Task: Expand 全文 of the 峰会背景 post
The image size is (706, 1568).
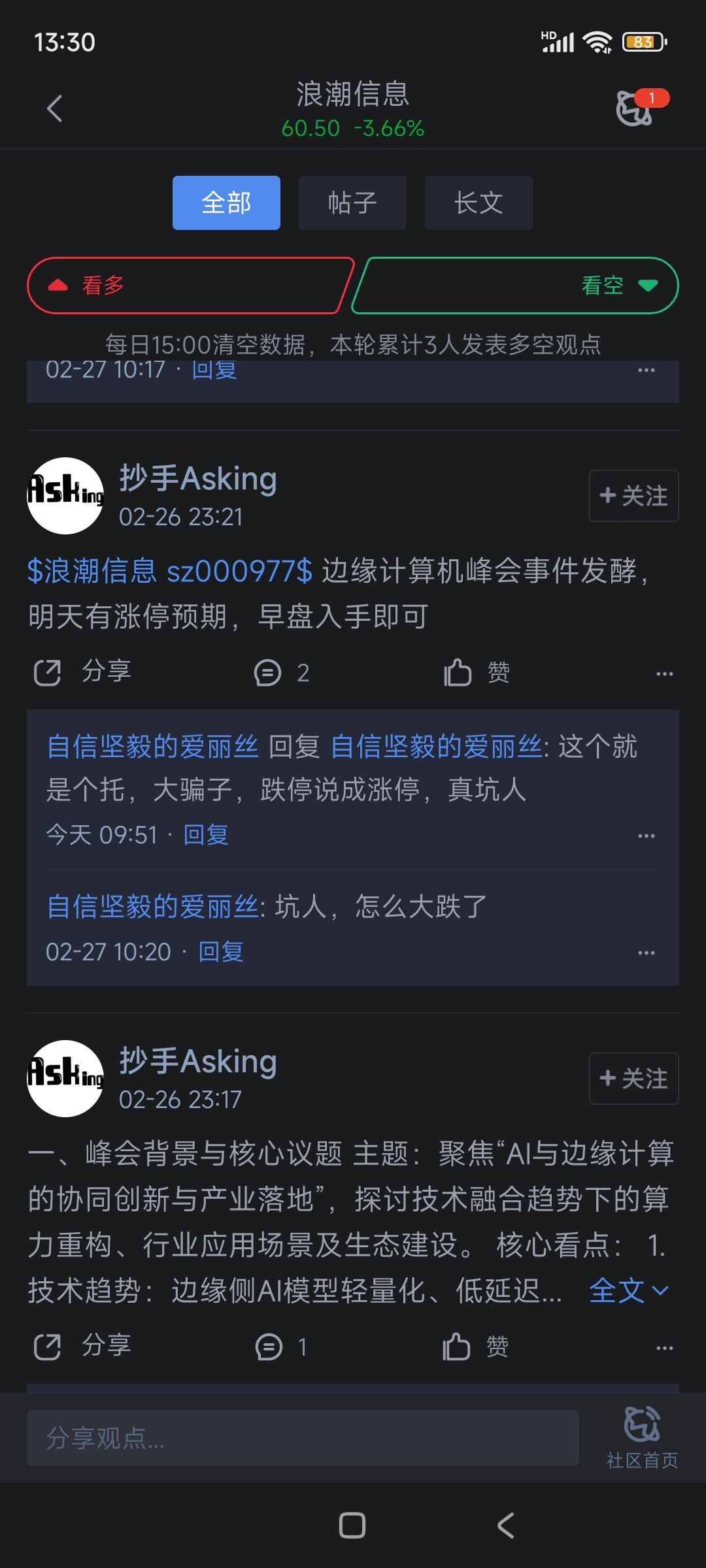Action: (x=628, y=1290)
